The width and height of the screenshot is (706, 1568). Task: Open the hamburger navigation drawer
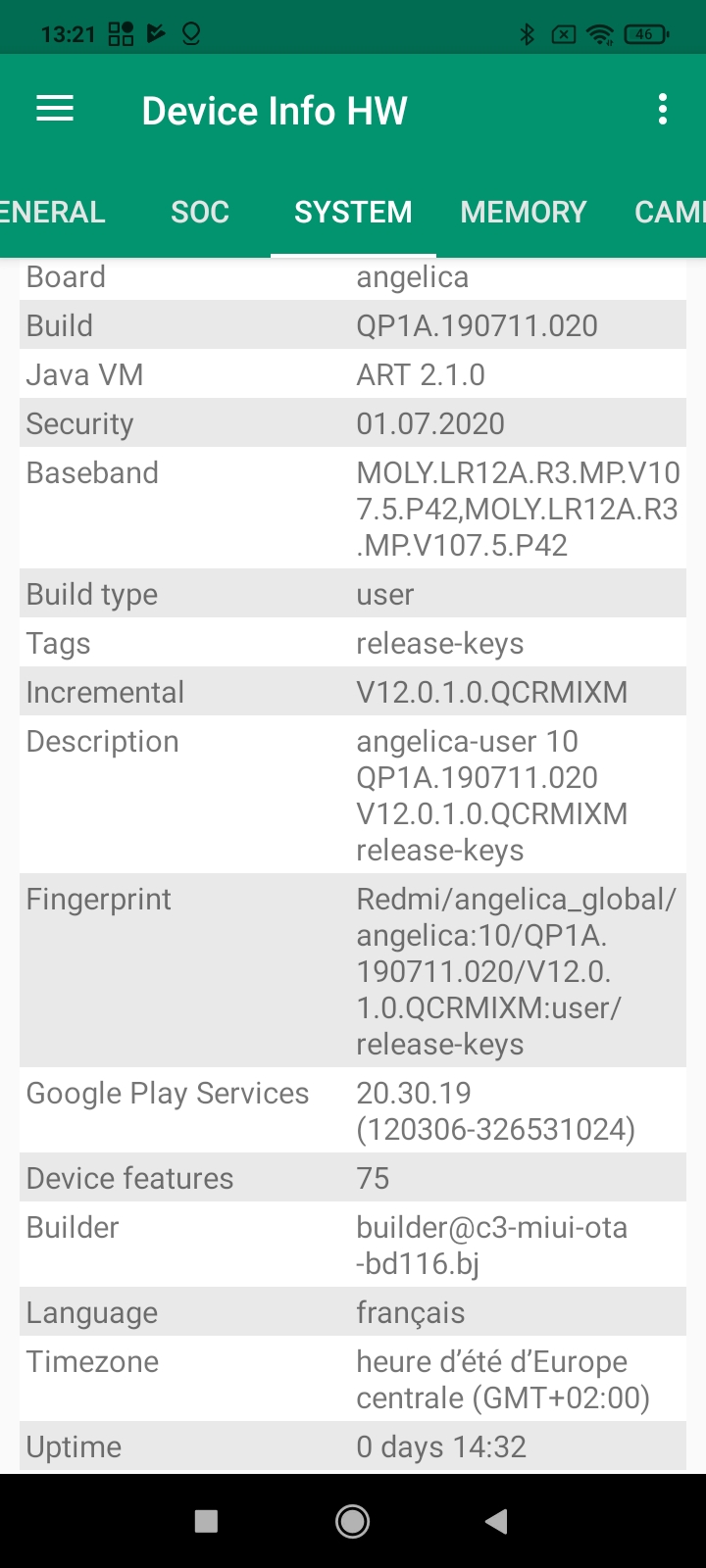pyautogui.click(x=55, y=109)
